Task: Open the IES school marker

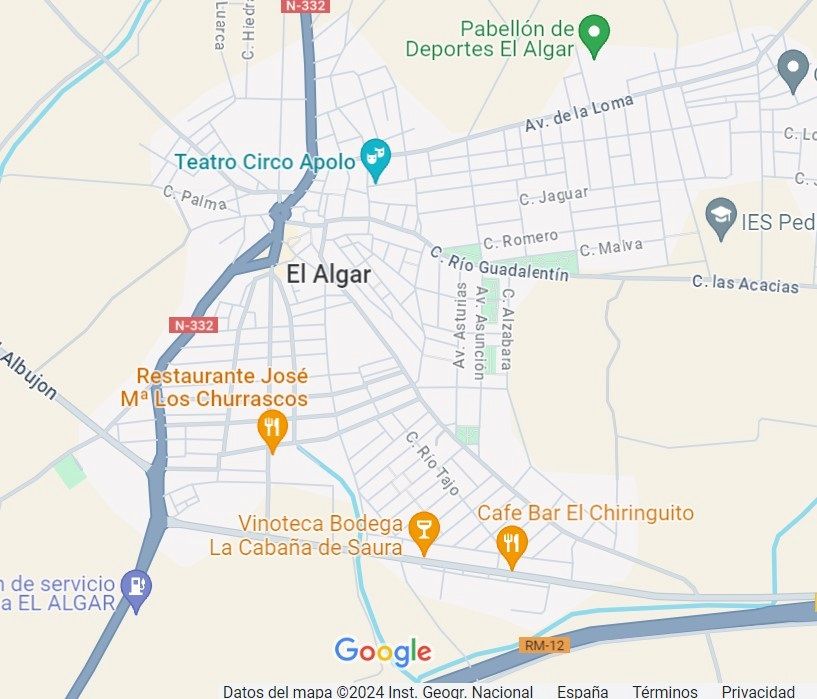Action: pyautogui.click(x=721, y=218)
